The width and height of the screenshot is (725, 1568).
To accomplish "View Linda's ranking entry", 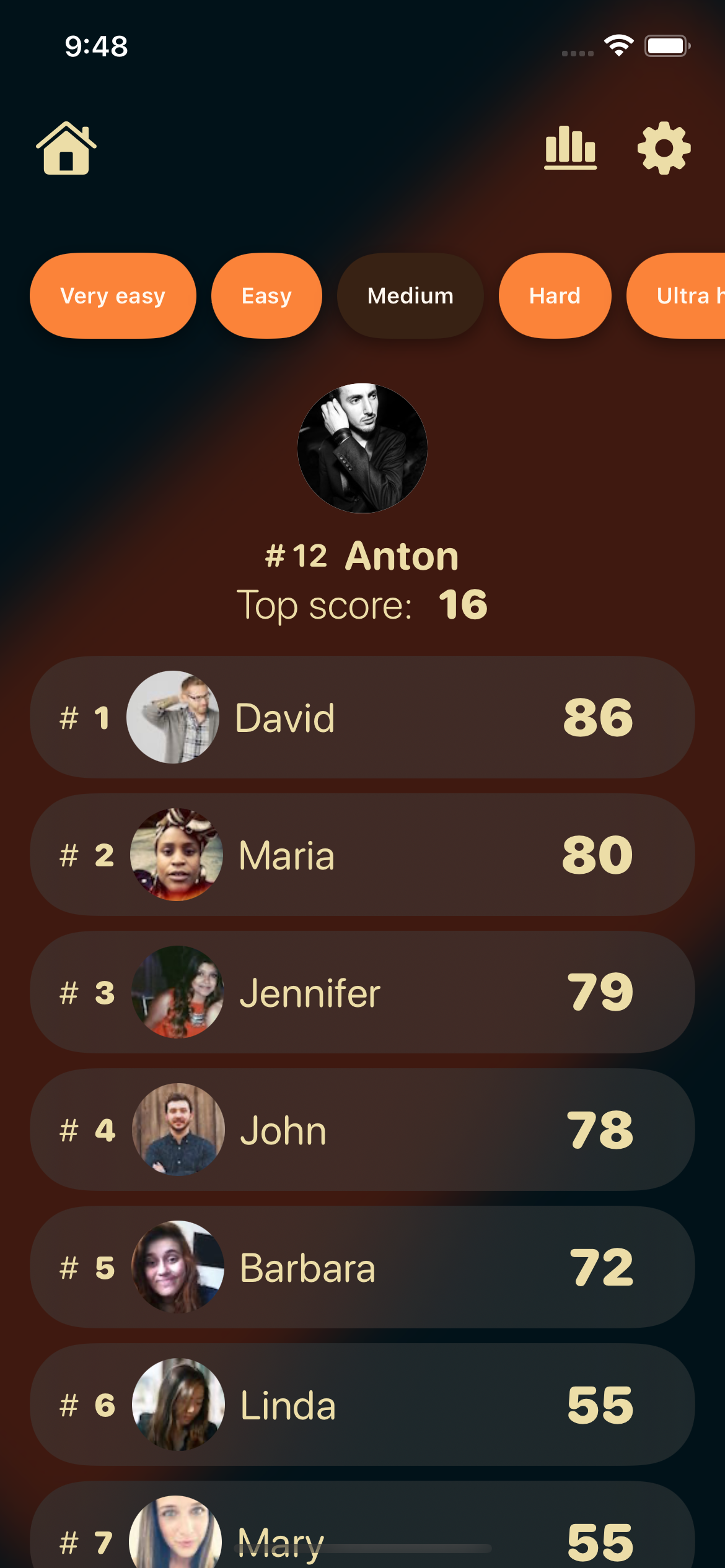I will coord(362,1405).
